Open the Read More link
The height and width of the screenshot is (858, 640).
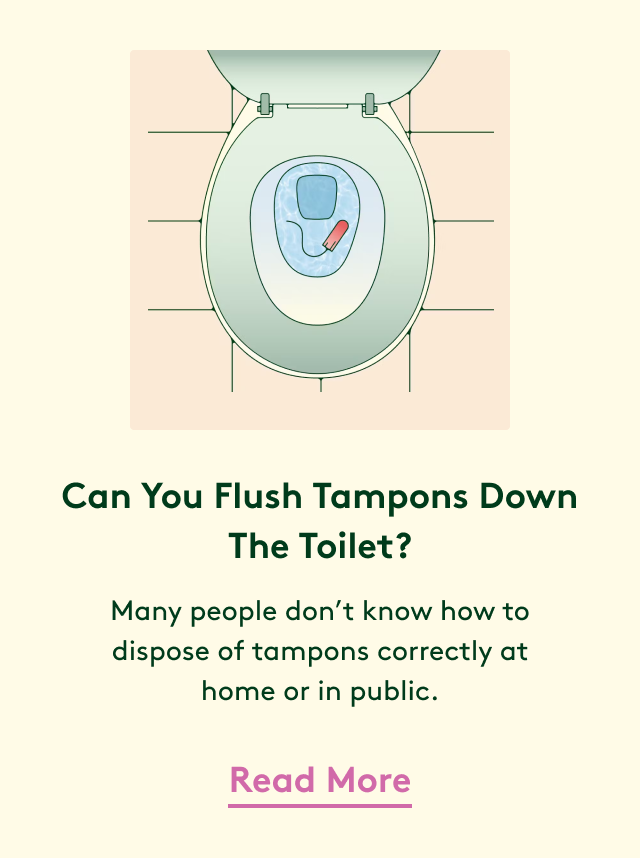pyautogui.click(x=320, y=781)
